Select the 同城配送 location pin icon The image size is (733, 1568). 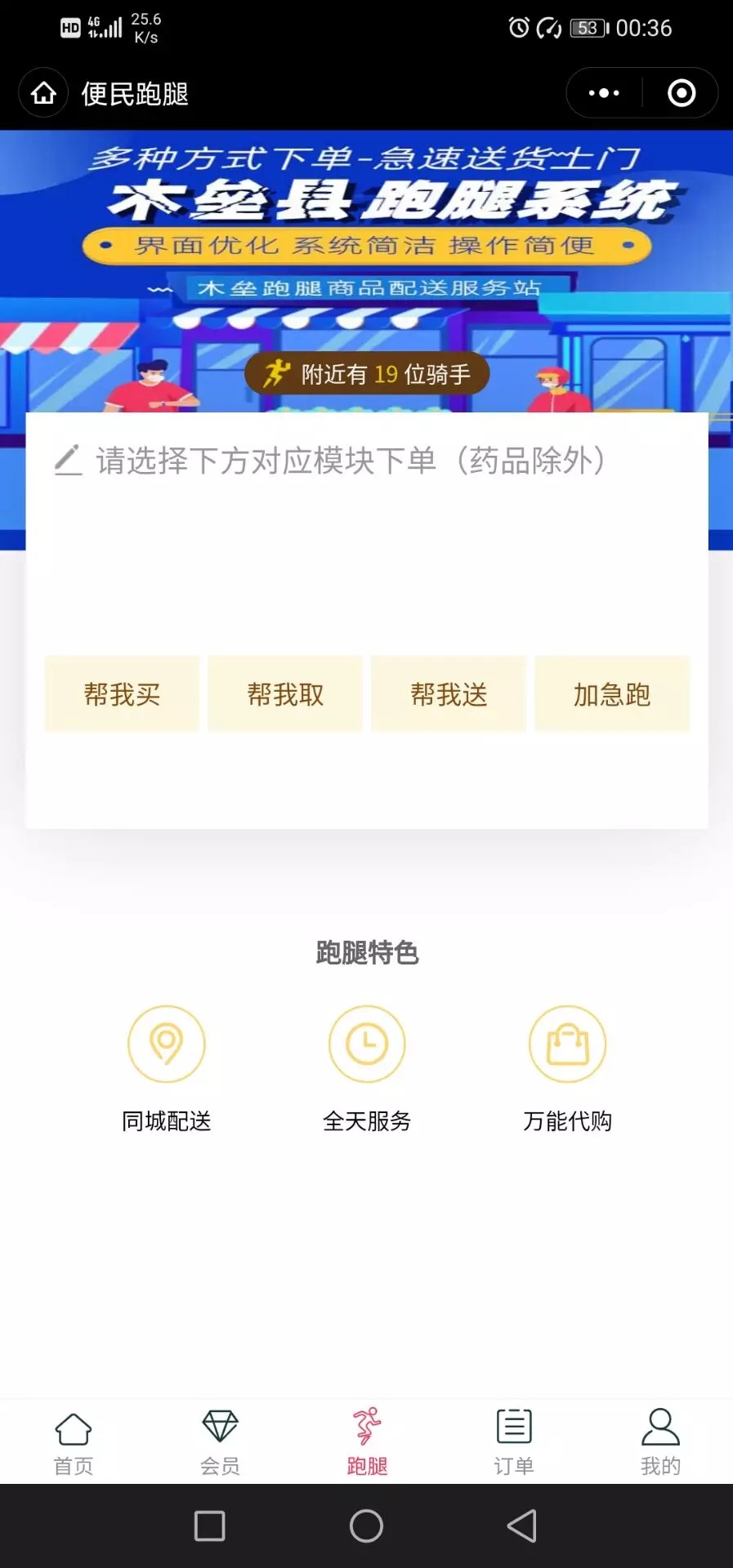tap(167, 1043)
